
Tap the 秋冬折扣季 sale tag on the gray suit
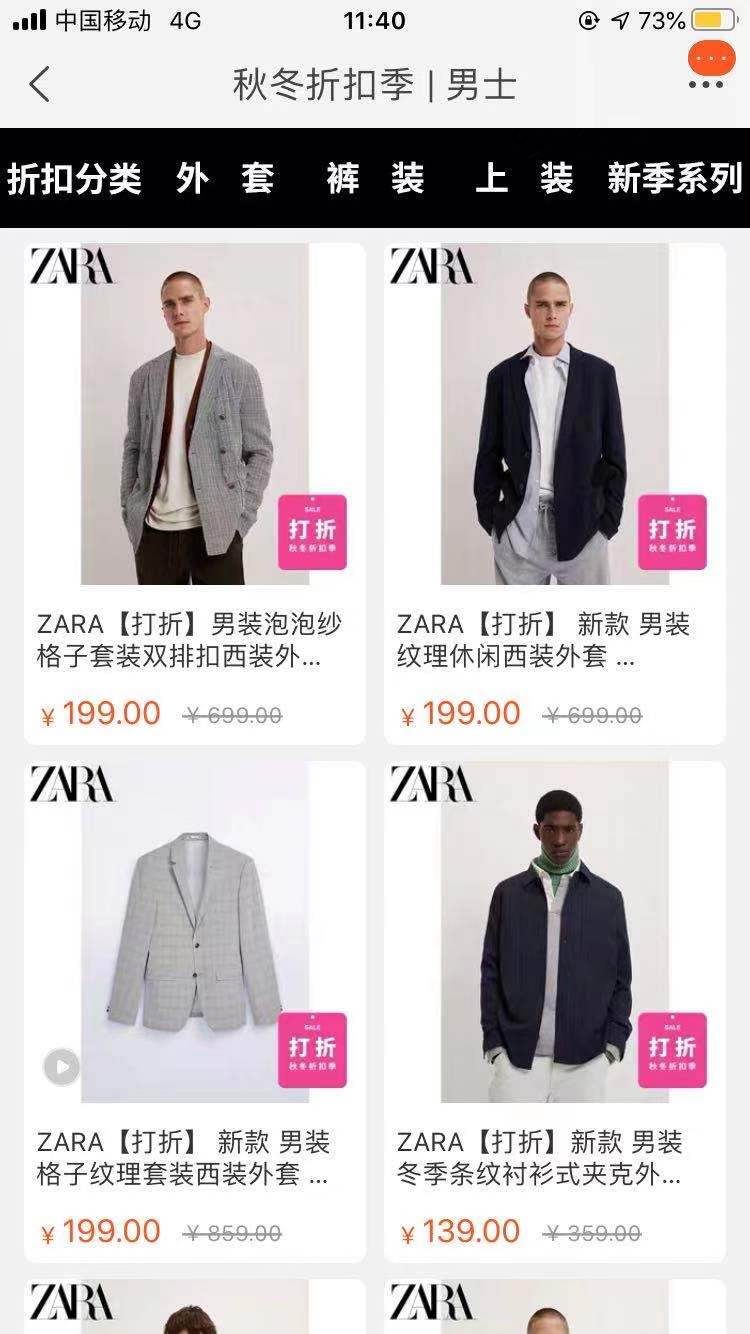pos(314,1048)
